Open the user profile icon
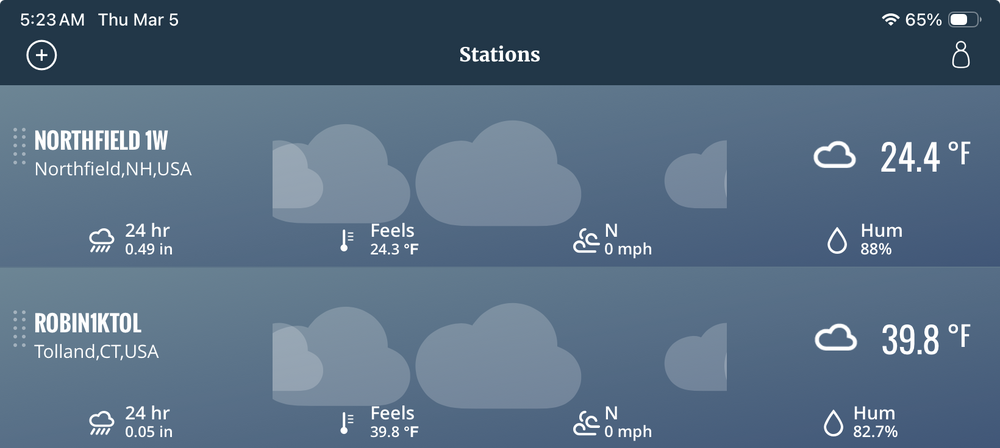Image resolution: width=1000 pixels, height=448 pixels. [x=960, y=55]
